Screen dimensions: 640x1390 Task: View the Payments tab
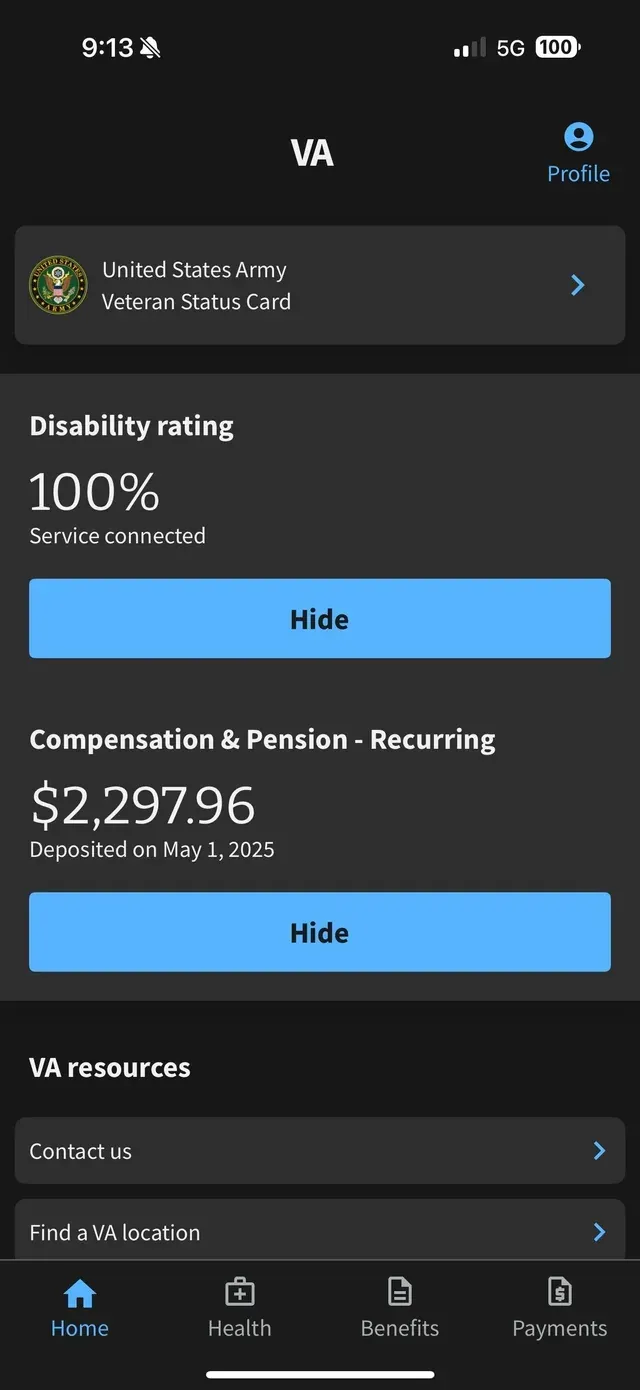point(560,1308)
